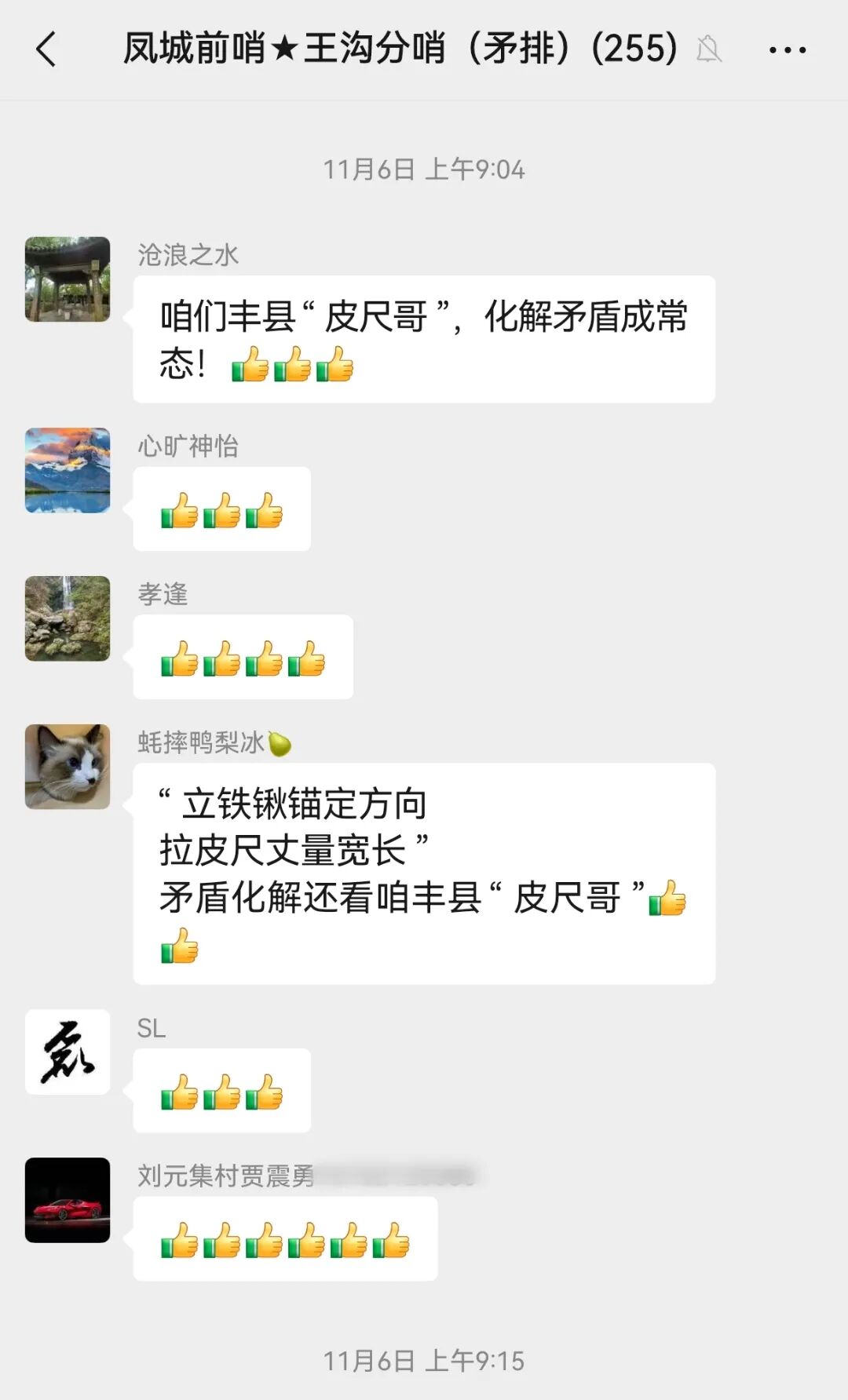Open the three-dot chat info menu
Screen dimensions: 848x1400
tap(787, 50)
